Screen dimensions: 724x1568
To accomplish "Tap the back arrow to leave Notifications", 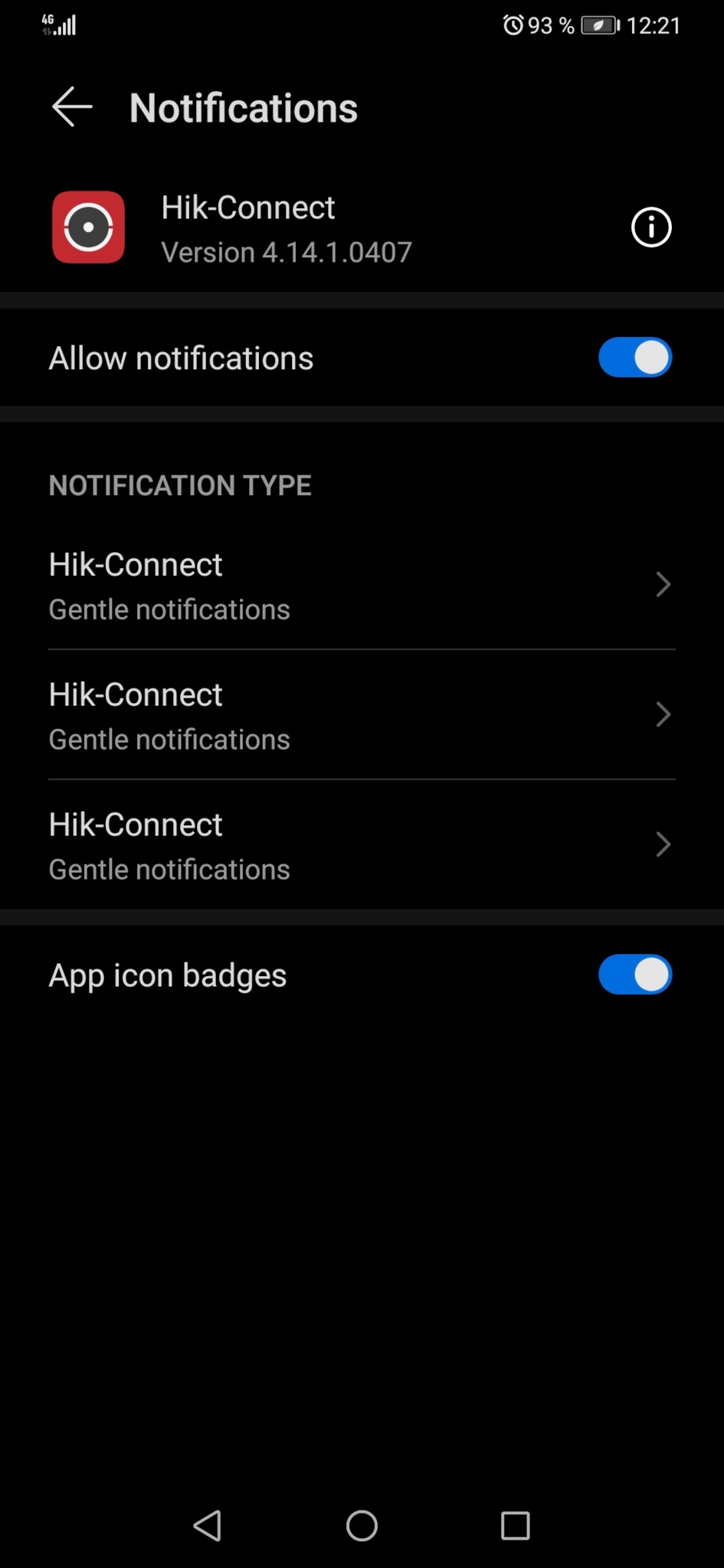I will click(x=70, y=107).
